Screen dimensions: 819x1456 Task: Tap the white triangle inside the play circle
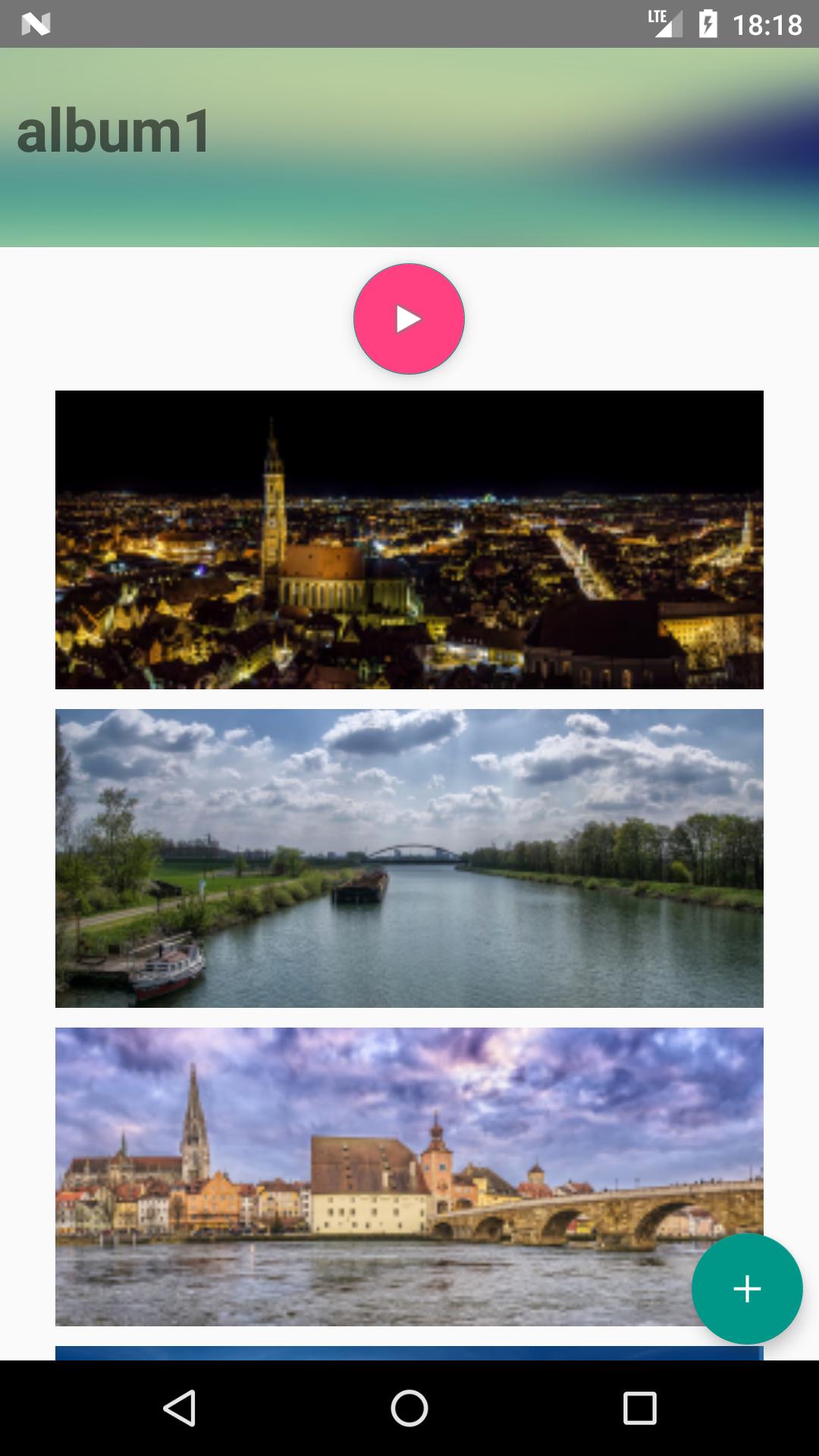click(x=409, y=319)
